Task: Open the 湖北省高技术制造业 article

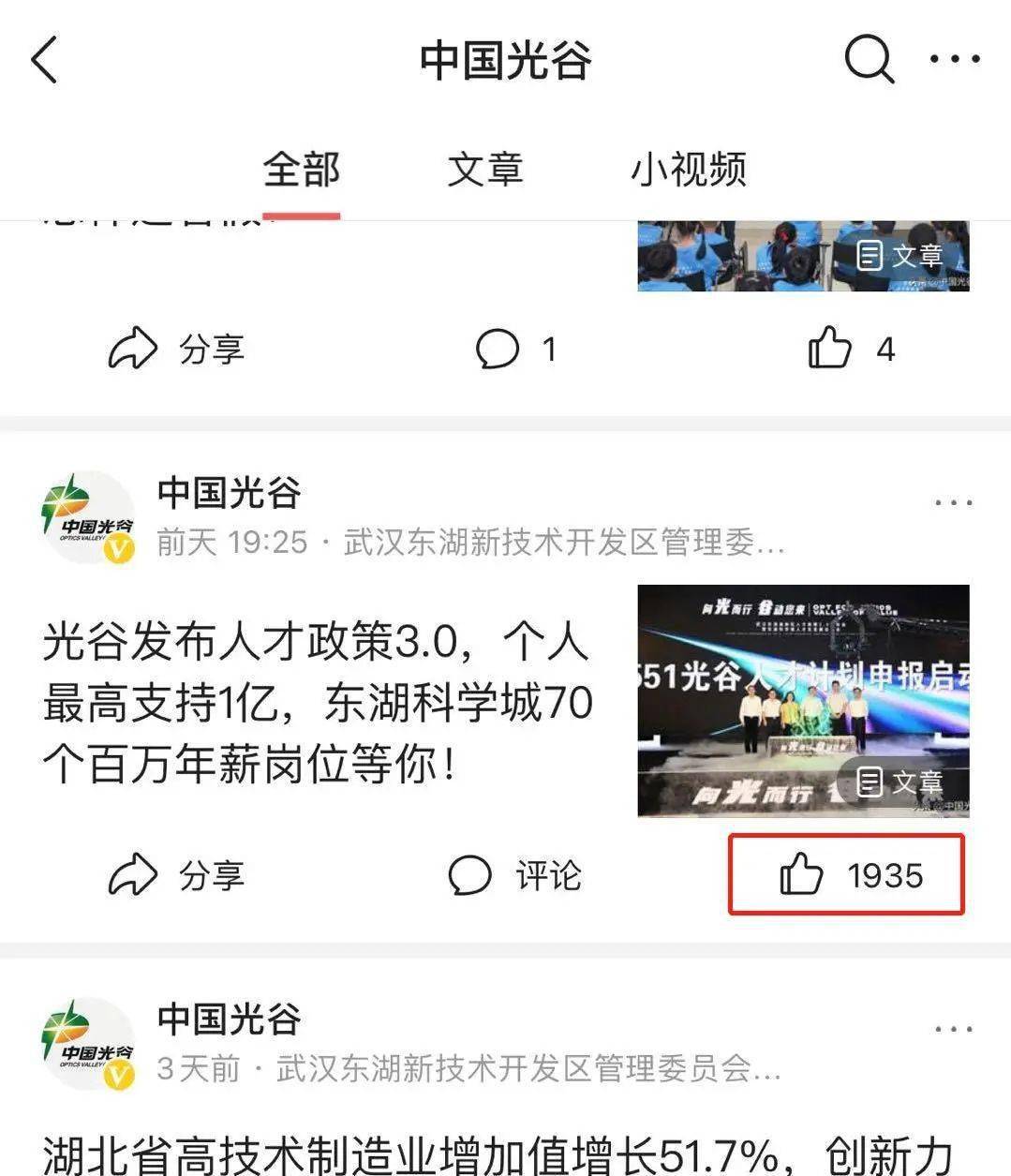Action: (x=497, y=1154)
